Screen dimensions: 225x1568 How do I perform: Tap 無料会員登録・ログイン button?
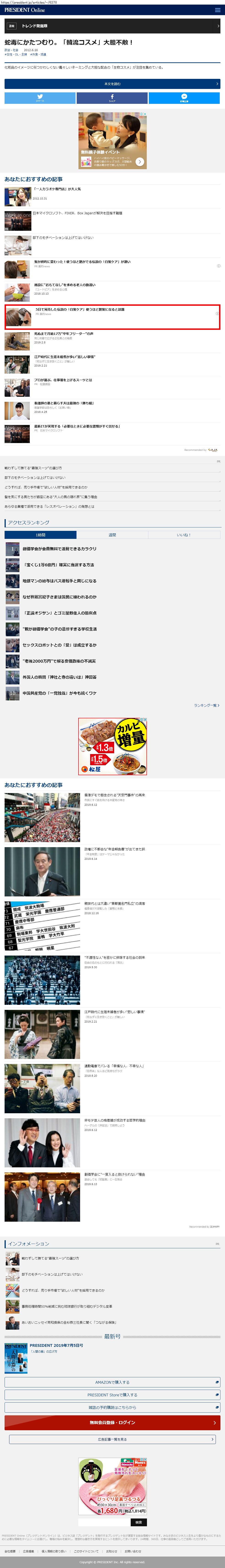tap(113, 1422)
